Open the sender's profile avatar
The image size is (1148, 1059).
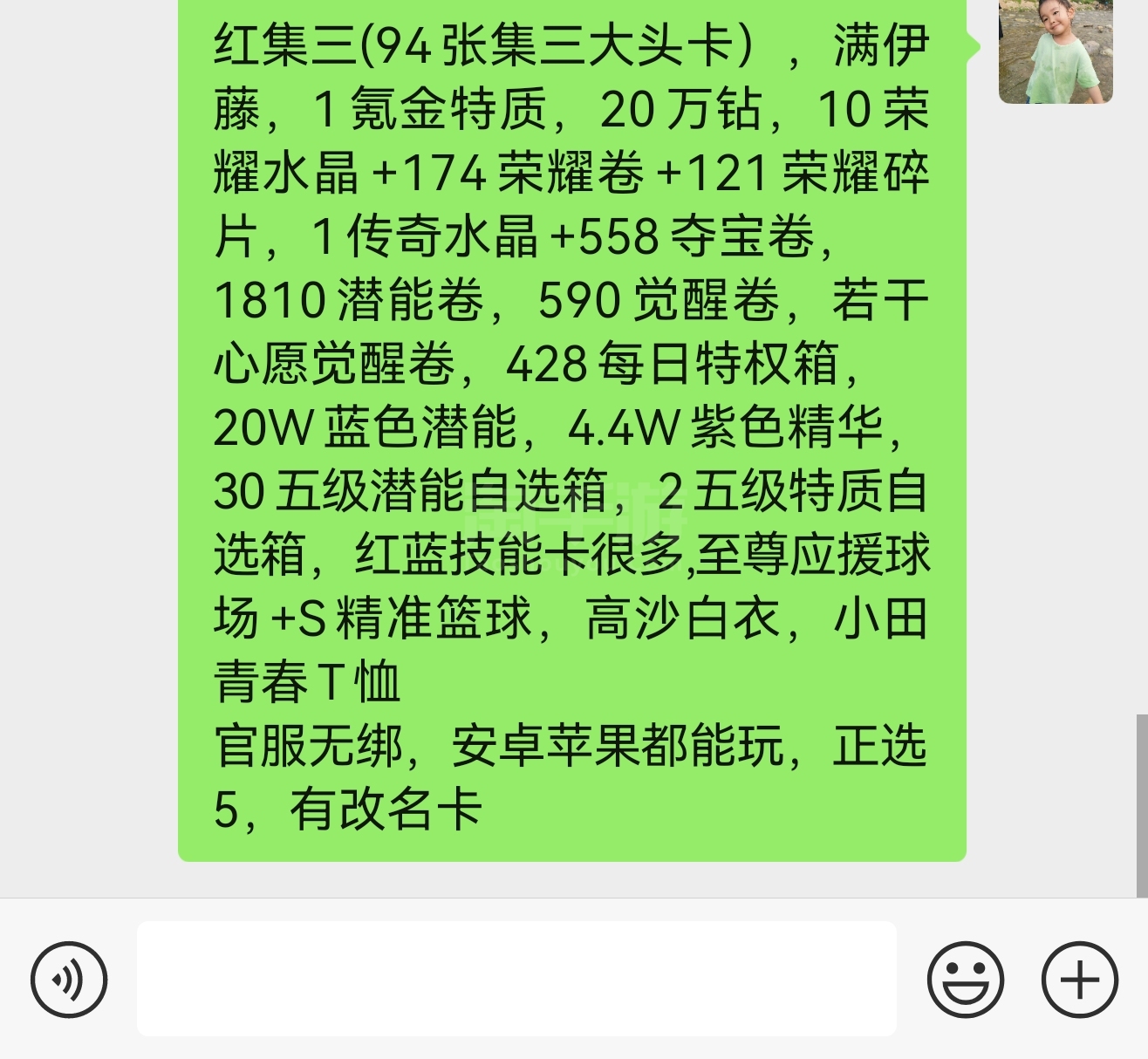pos(1056,51)
